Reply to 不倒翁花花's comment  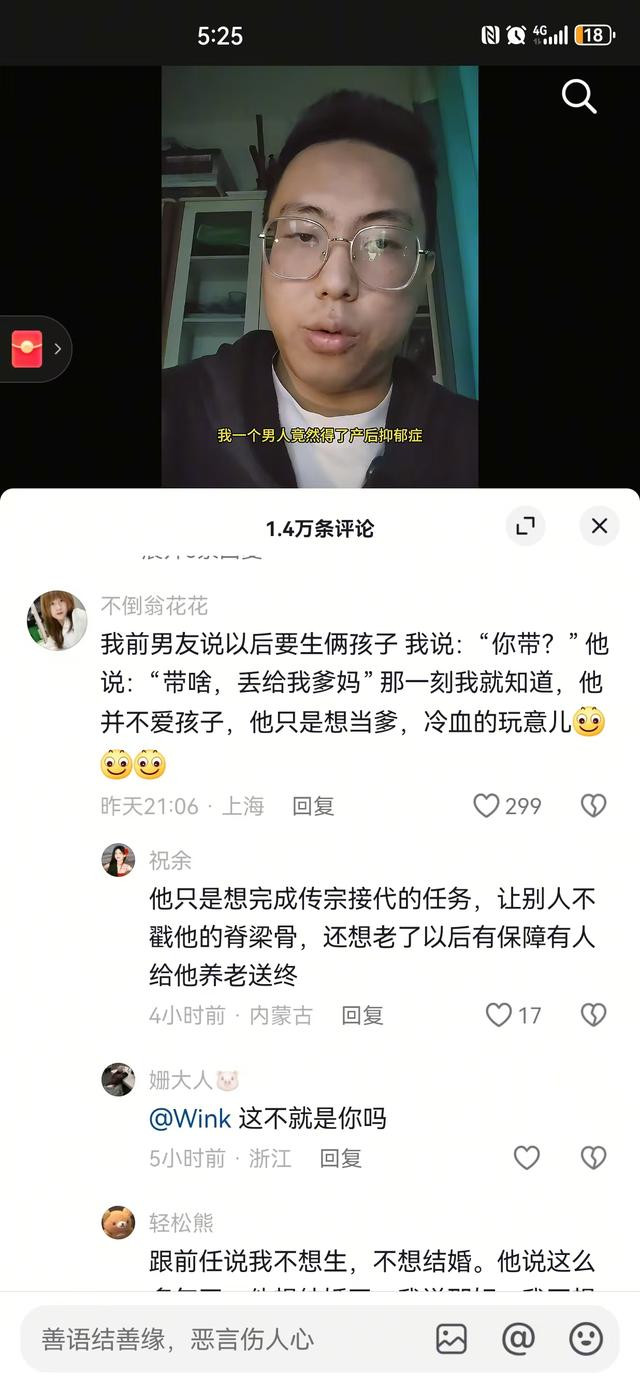pos(313,806)
